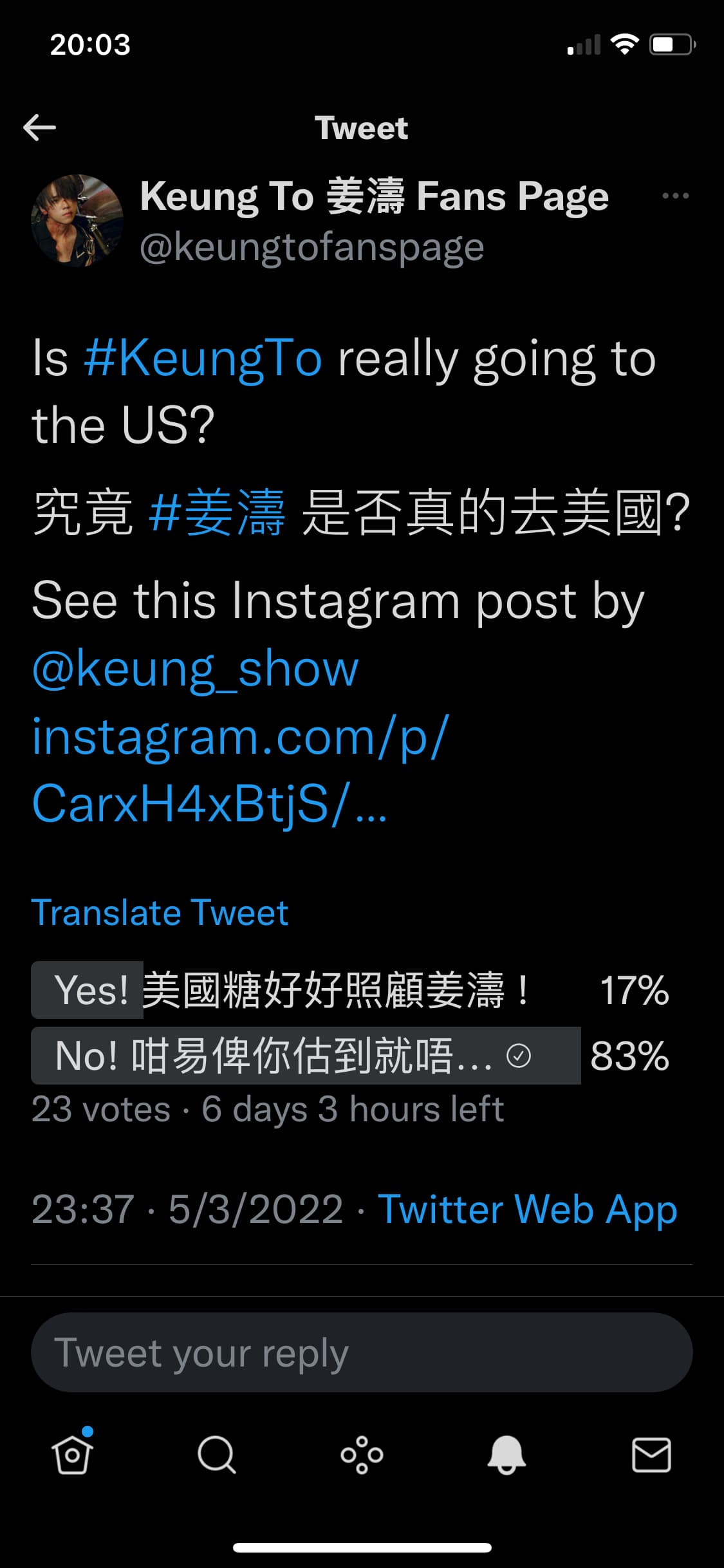Switch to the Home tab
Screen dimensions: 724x1568
point(72,1455)
